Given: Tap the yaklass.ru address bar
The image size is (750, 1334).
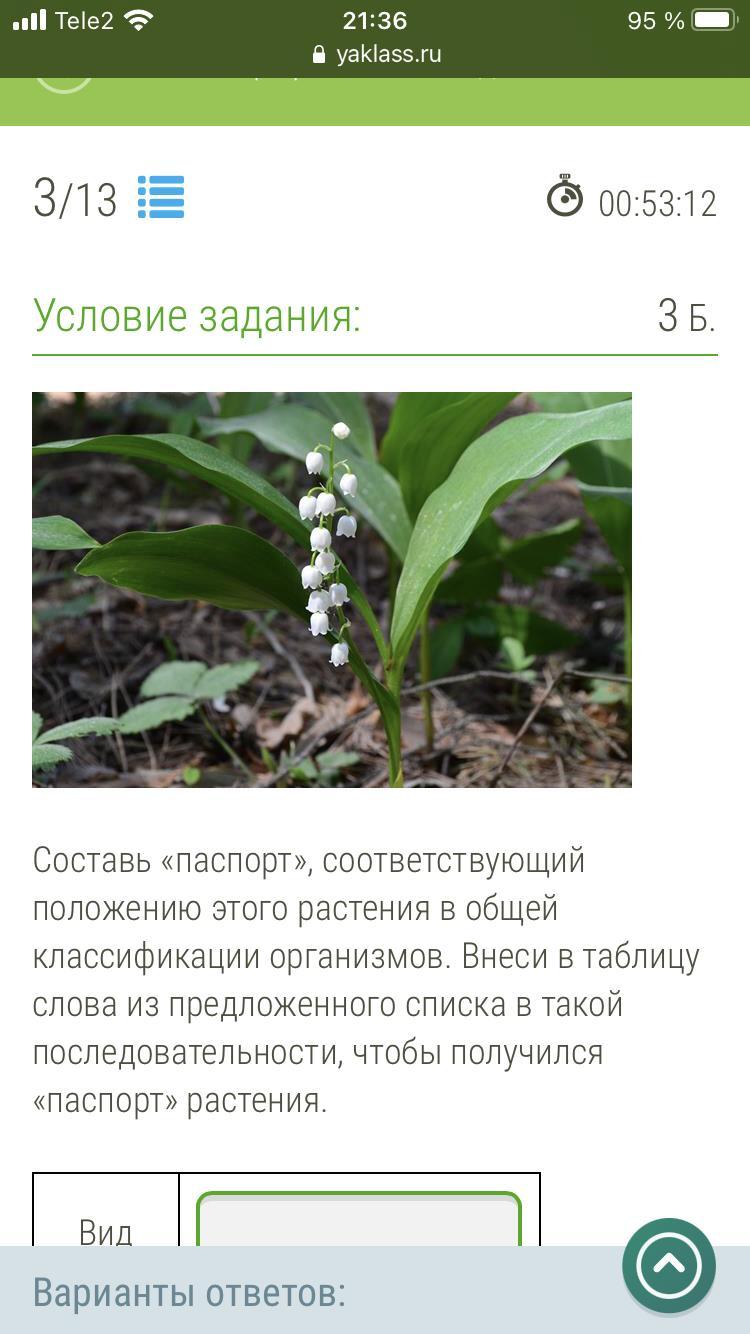Looking at the screenshot, I should click(x=376, y=54).
